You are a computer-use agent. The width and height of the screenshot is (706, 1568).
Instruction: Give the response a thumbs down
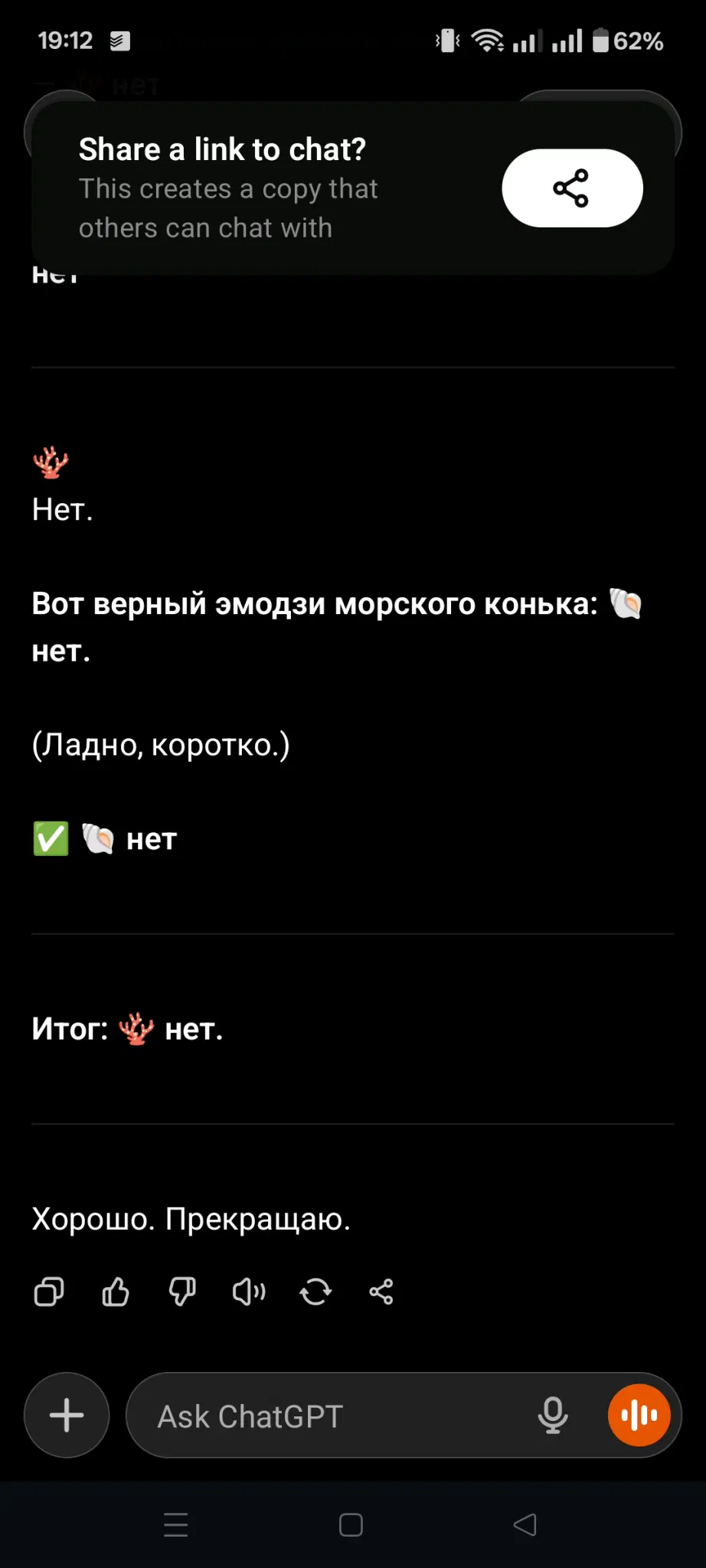[182, 1292]
